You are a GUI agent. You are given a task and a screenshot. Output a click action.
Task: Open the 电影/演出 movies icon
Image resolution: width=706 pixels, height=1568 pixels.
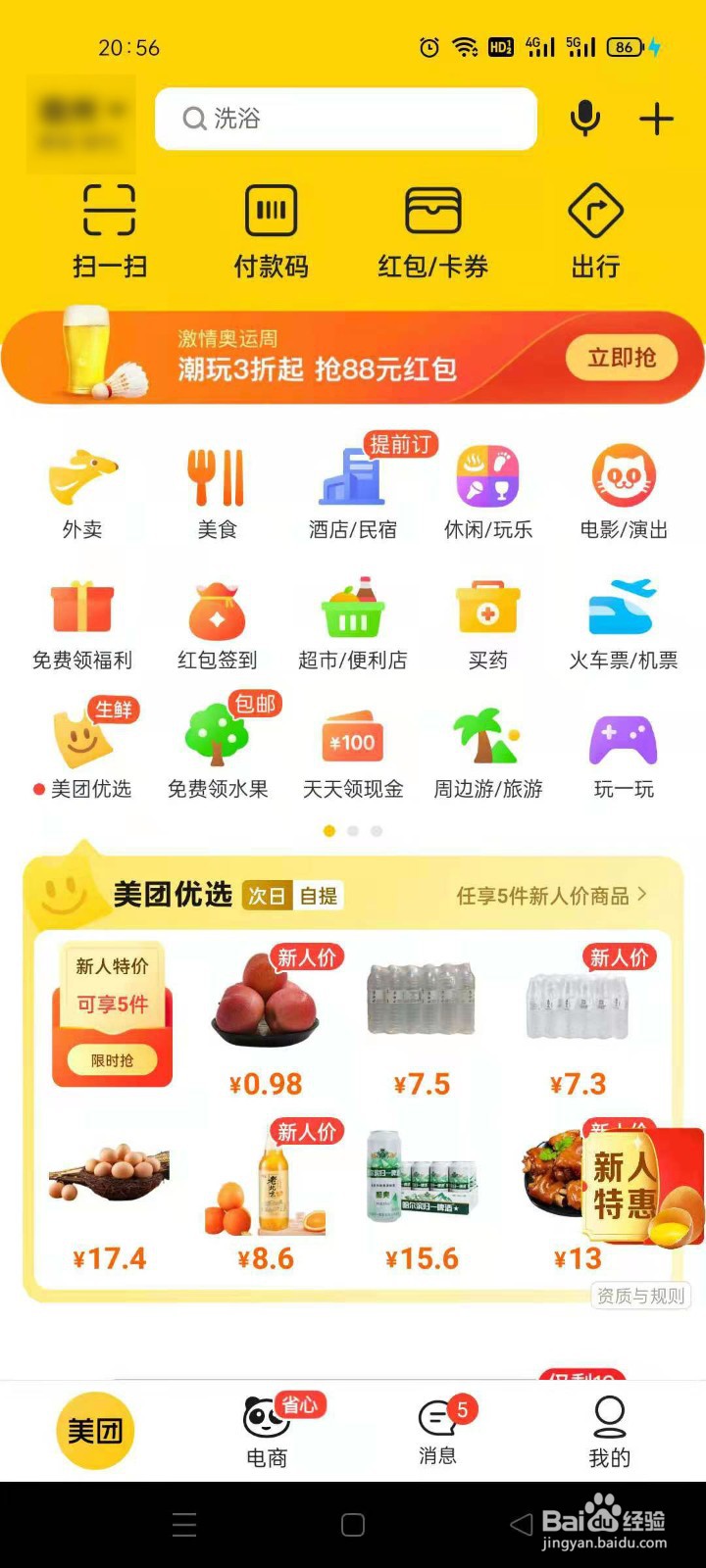[x=623, y=490]
